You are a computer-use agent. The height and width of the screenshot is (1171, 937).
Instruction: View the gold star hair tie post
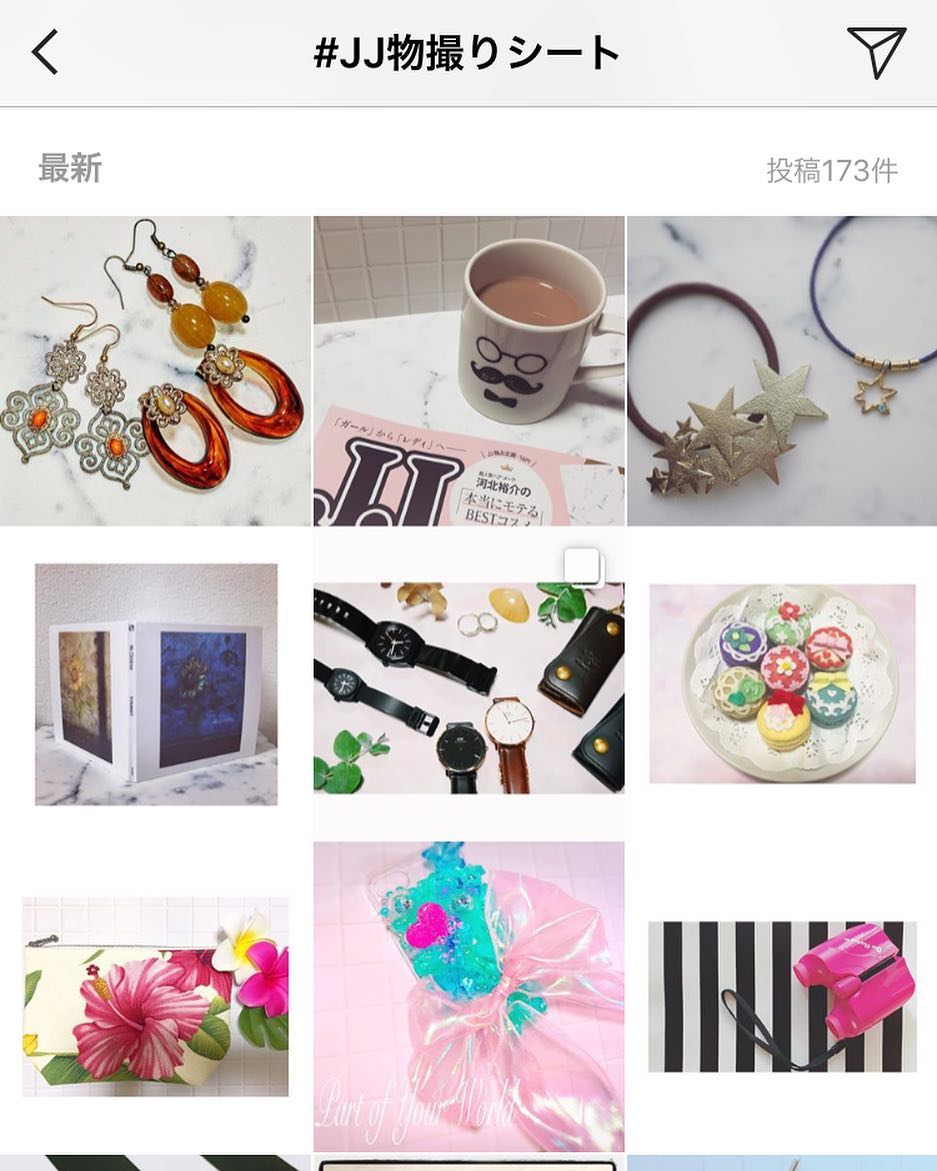coord(782,371)
